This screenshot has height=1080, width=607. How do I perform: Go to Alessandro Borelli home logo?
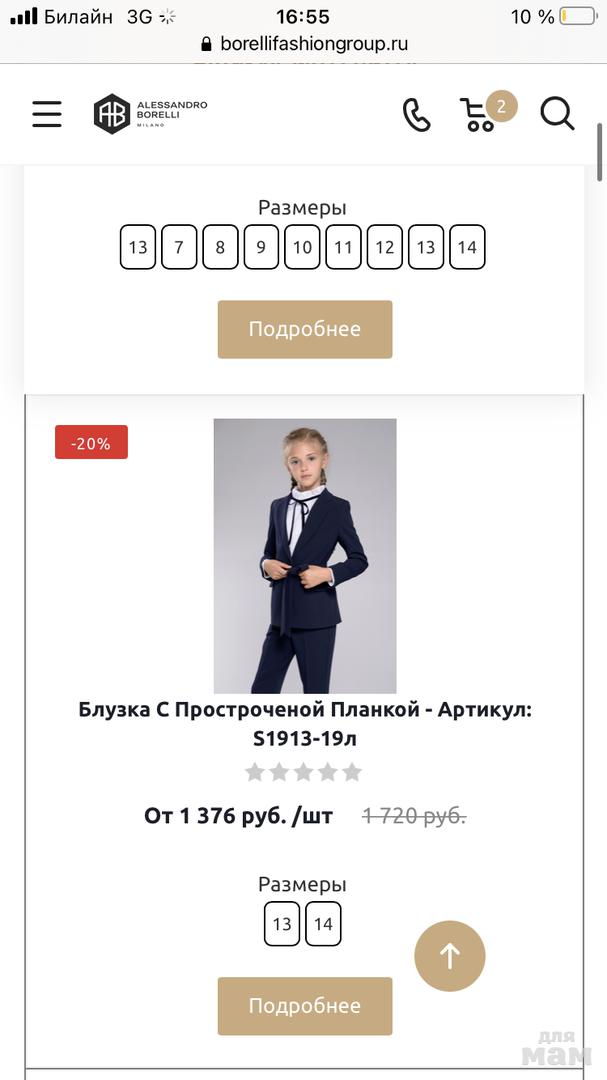pyautogui.click(x=151, y=113)
